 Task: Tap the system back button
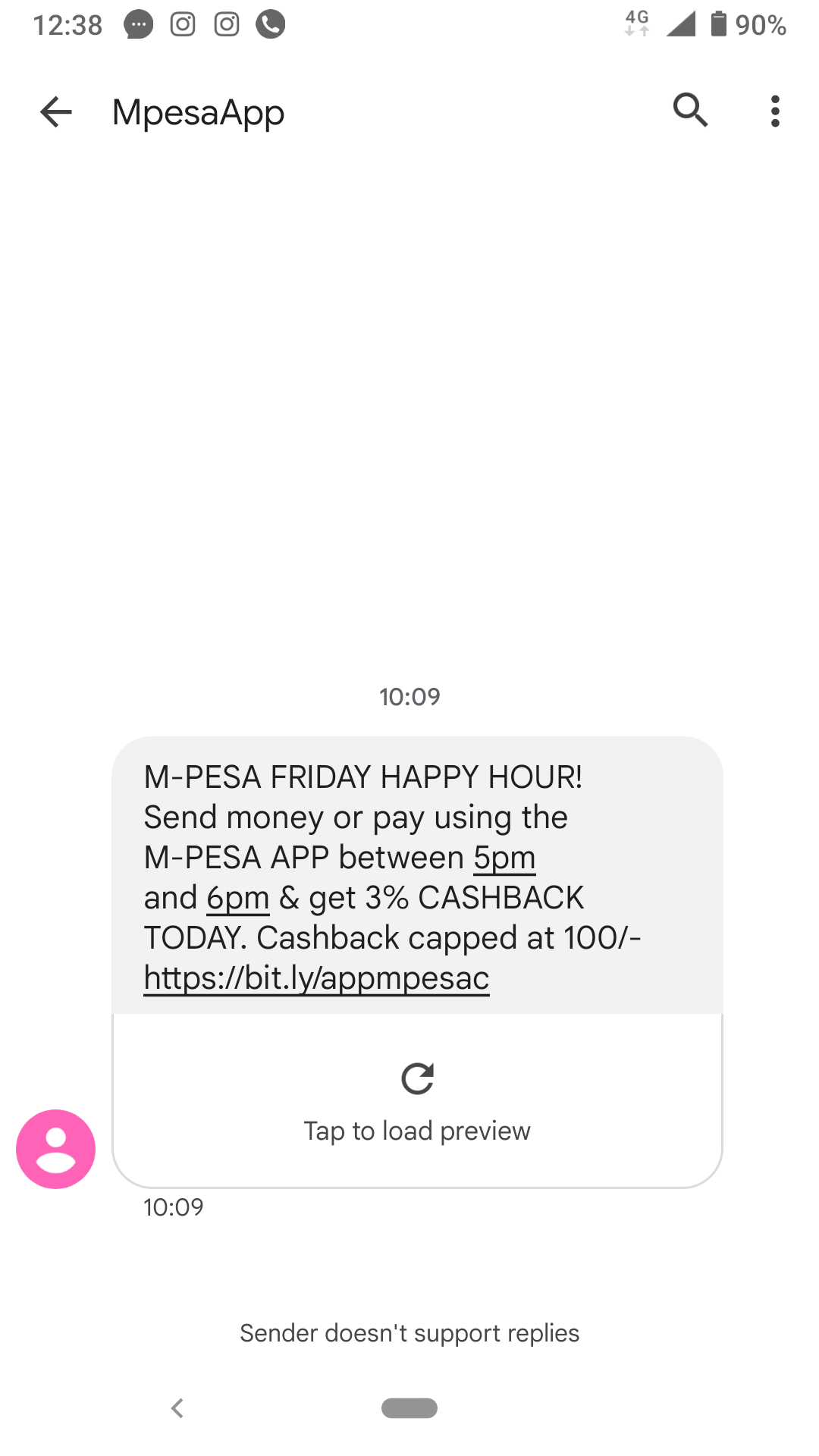pyautogui.click(x=177, y=1408)
